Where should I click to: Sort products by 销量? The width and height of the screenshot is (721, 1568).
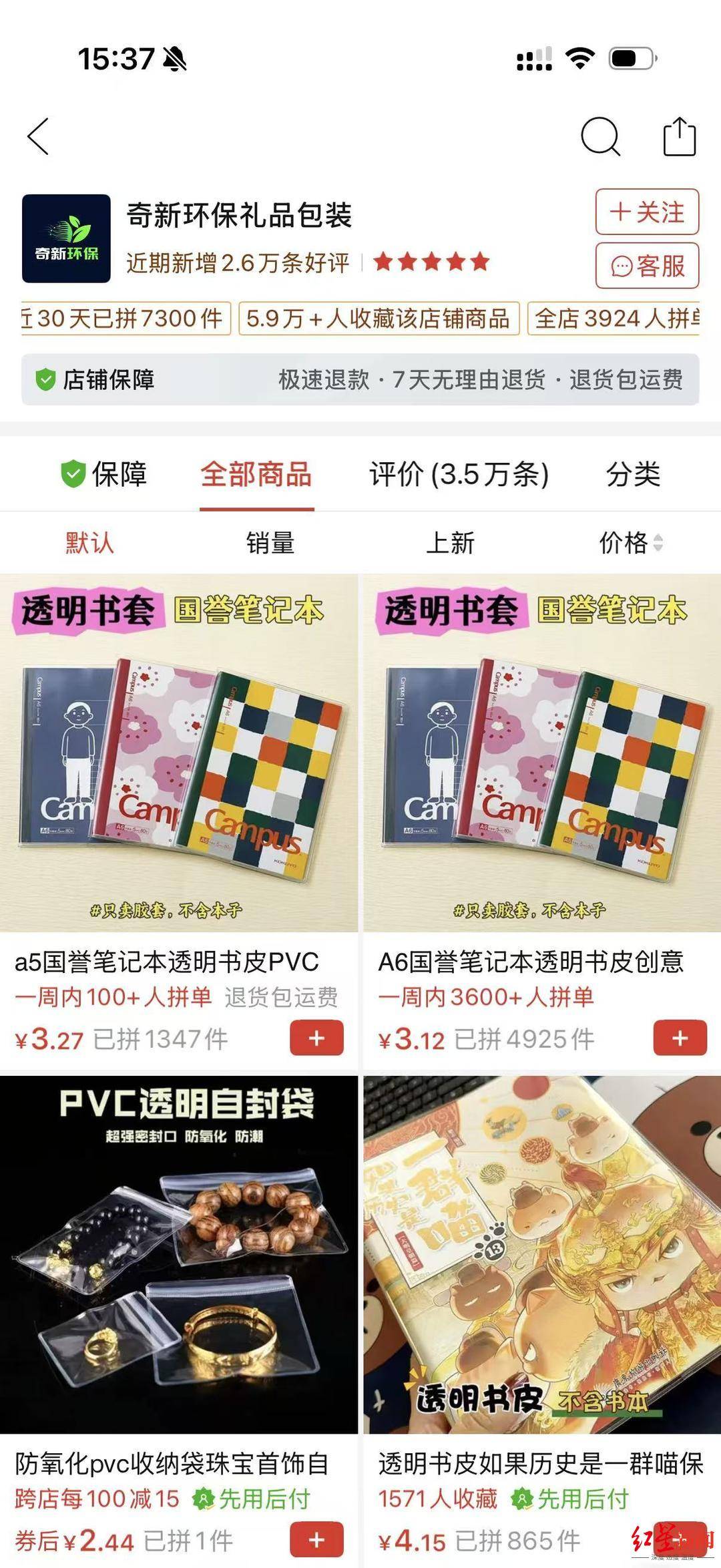[270, 542]
